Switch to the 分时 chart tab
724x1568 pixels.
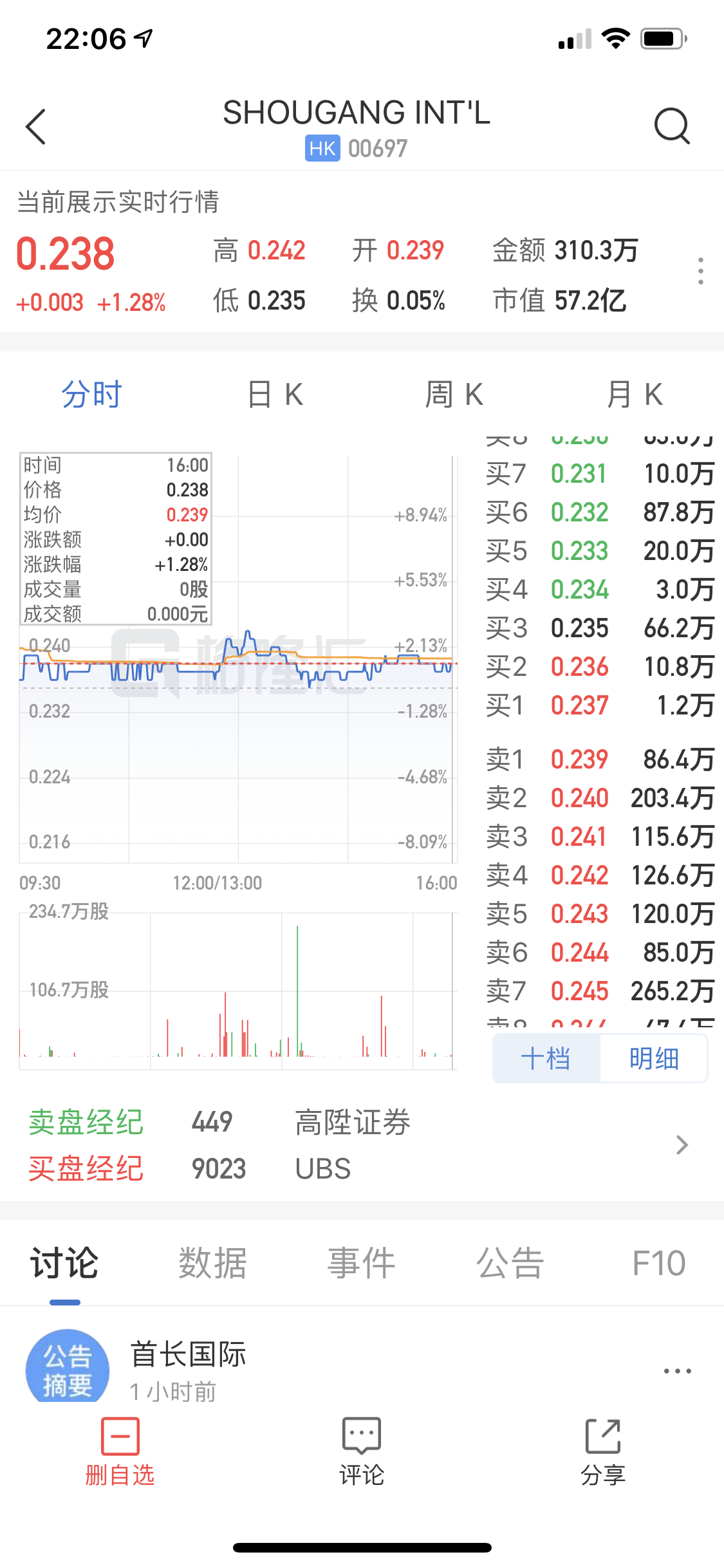(x=91, y=395)
